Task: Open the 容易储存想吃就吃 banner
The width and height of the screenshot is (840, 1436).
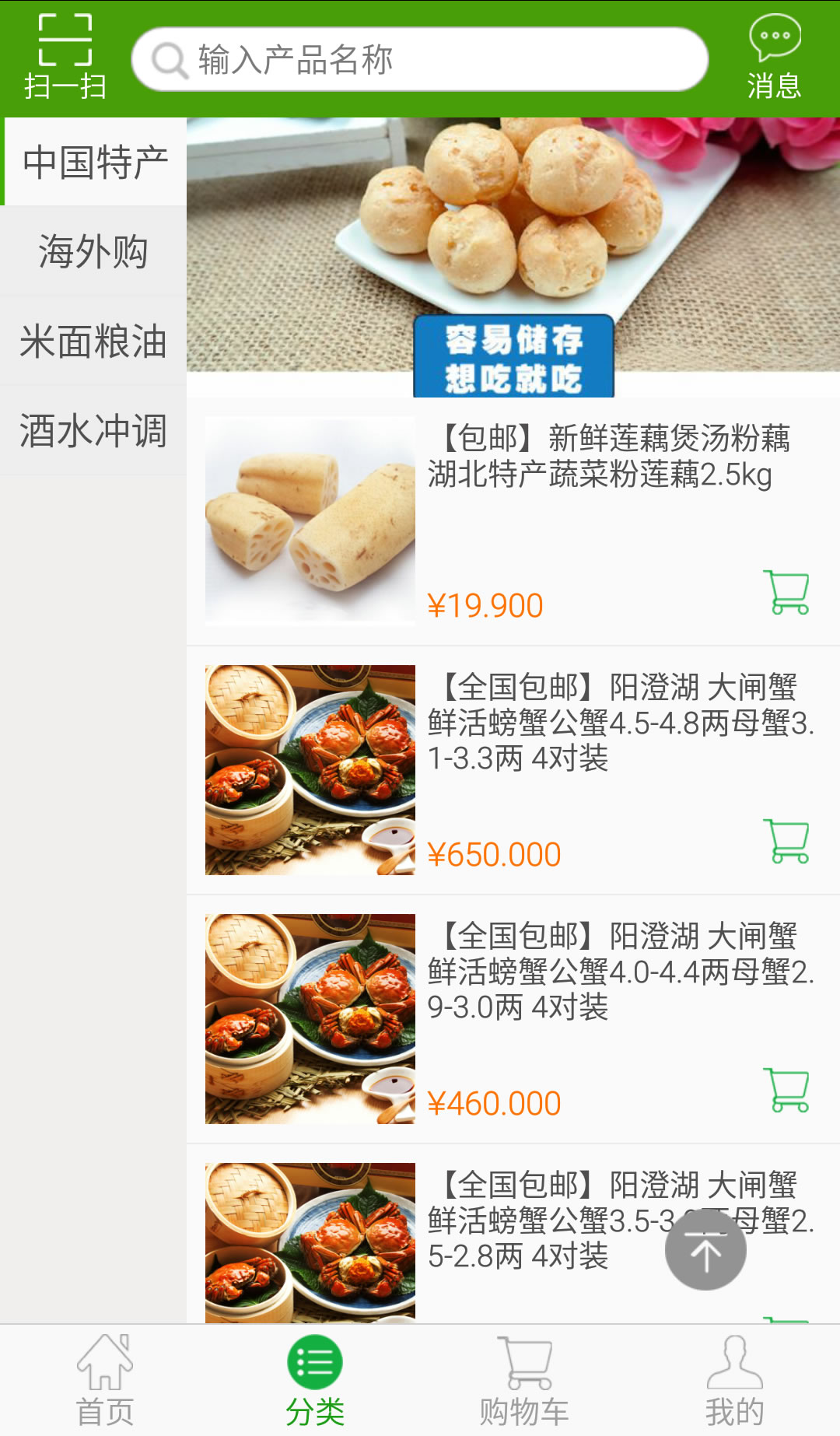Action: pos(513,257)
